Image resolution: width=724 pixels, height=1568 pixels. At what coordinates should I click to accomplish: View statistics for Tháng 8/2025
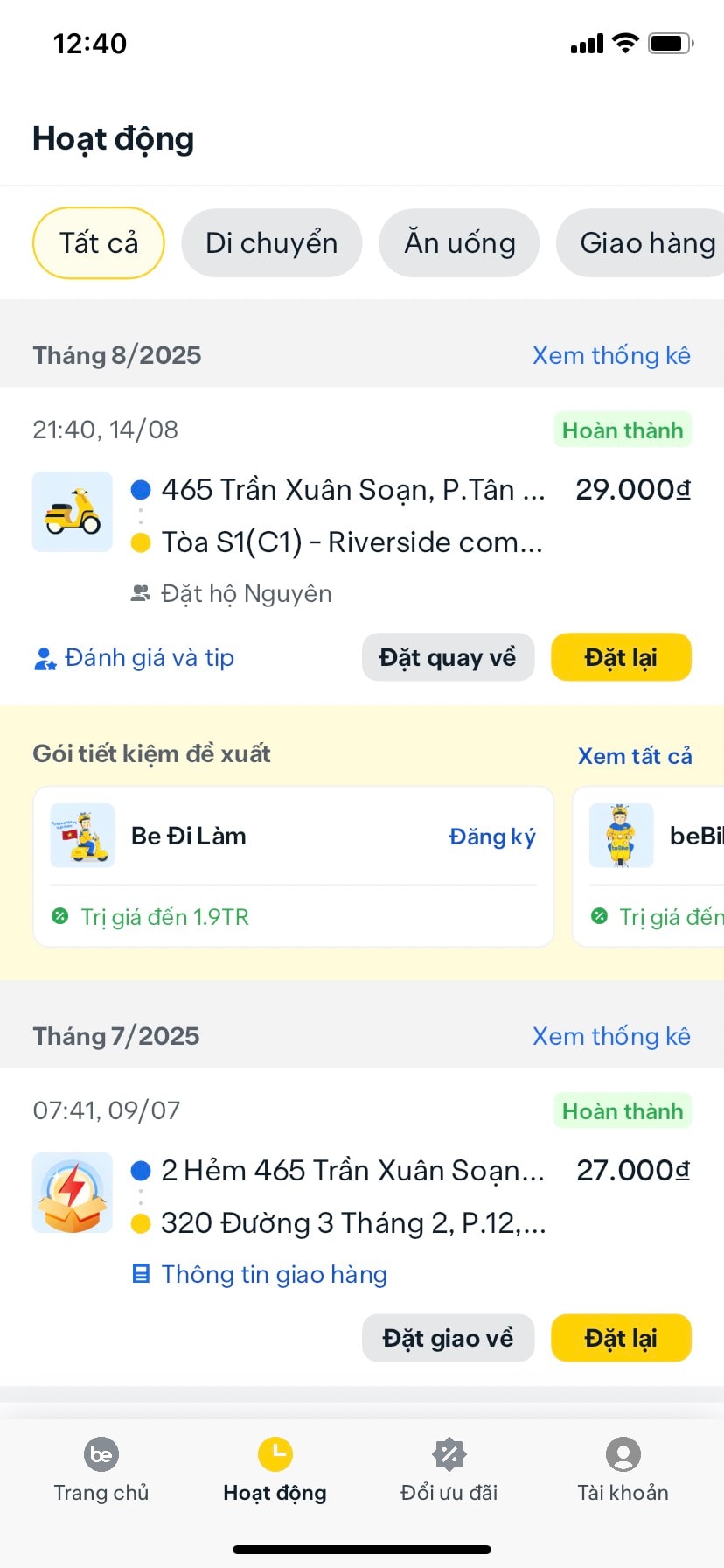(x=611, y=355)
